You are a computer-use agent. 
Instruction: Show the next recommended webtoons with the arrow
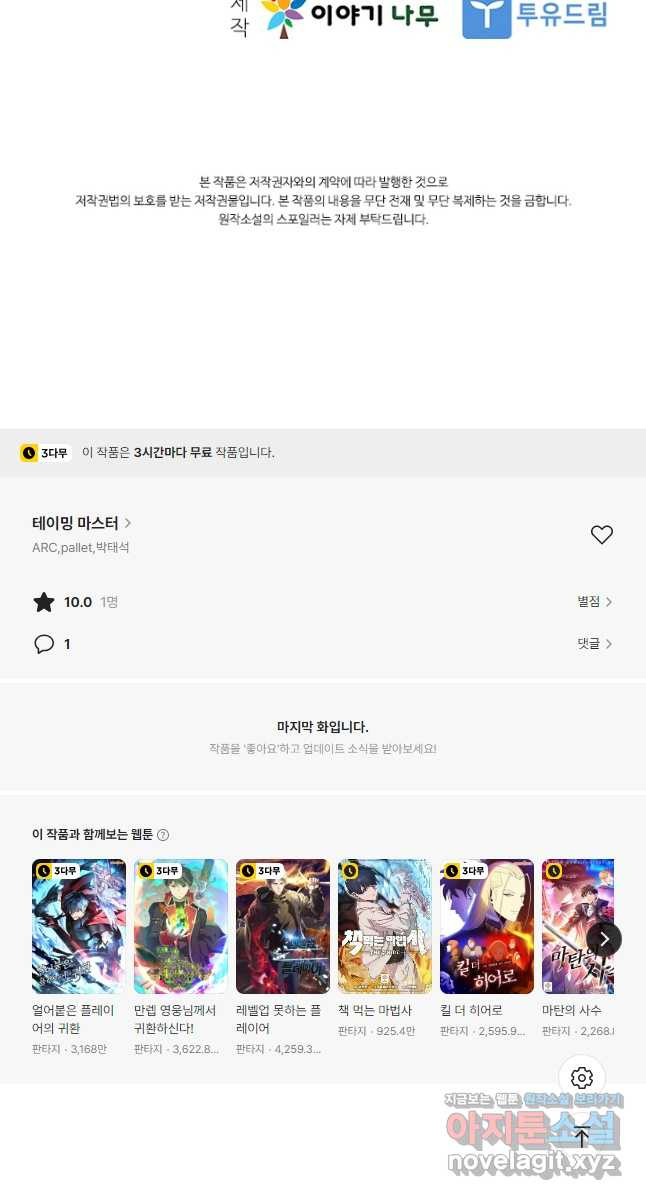603,939
